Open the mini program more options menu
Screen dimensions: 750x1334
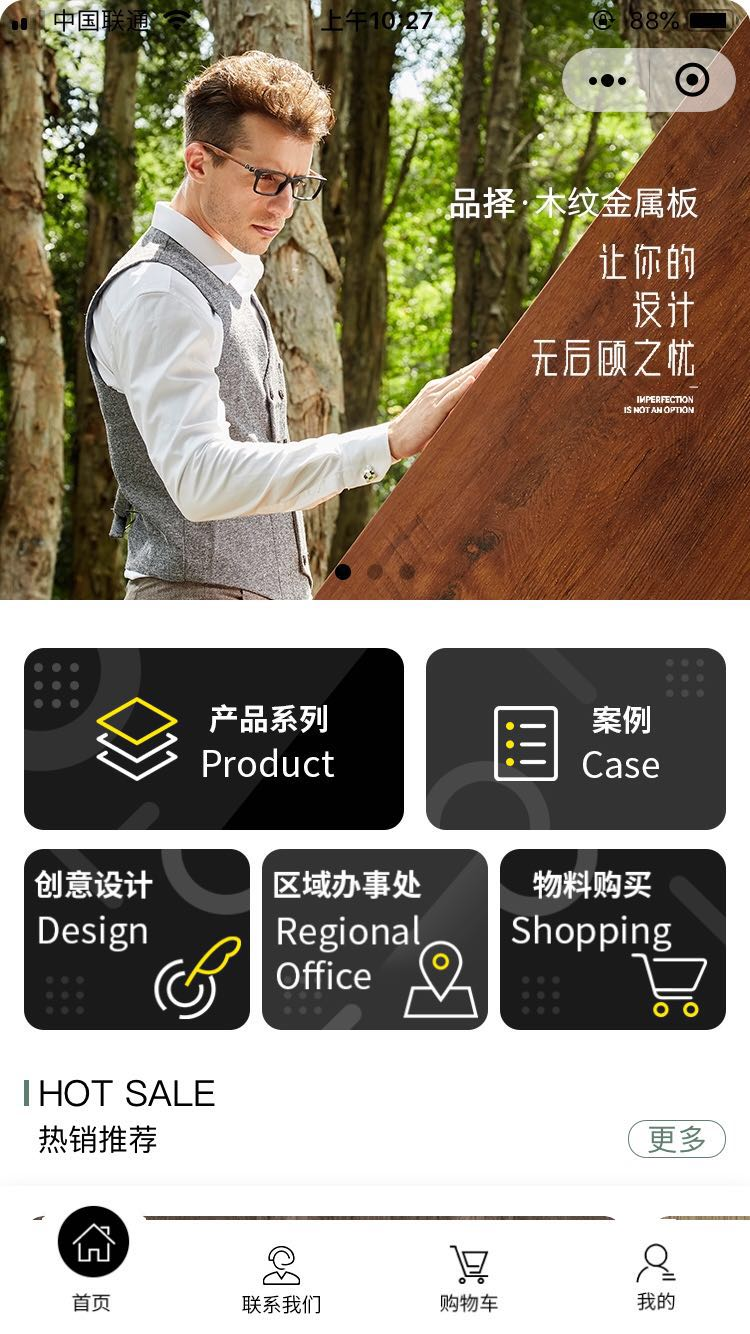pos(607,80)
